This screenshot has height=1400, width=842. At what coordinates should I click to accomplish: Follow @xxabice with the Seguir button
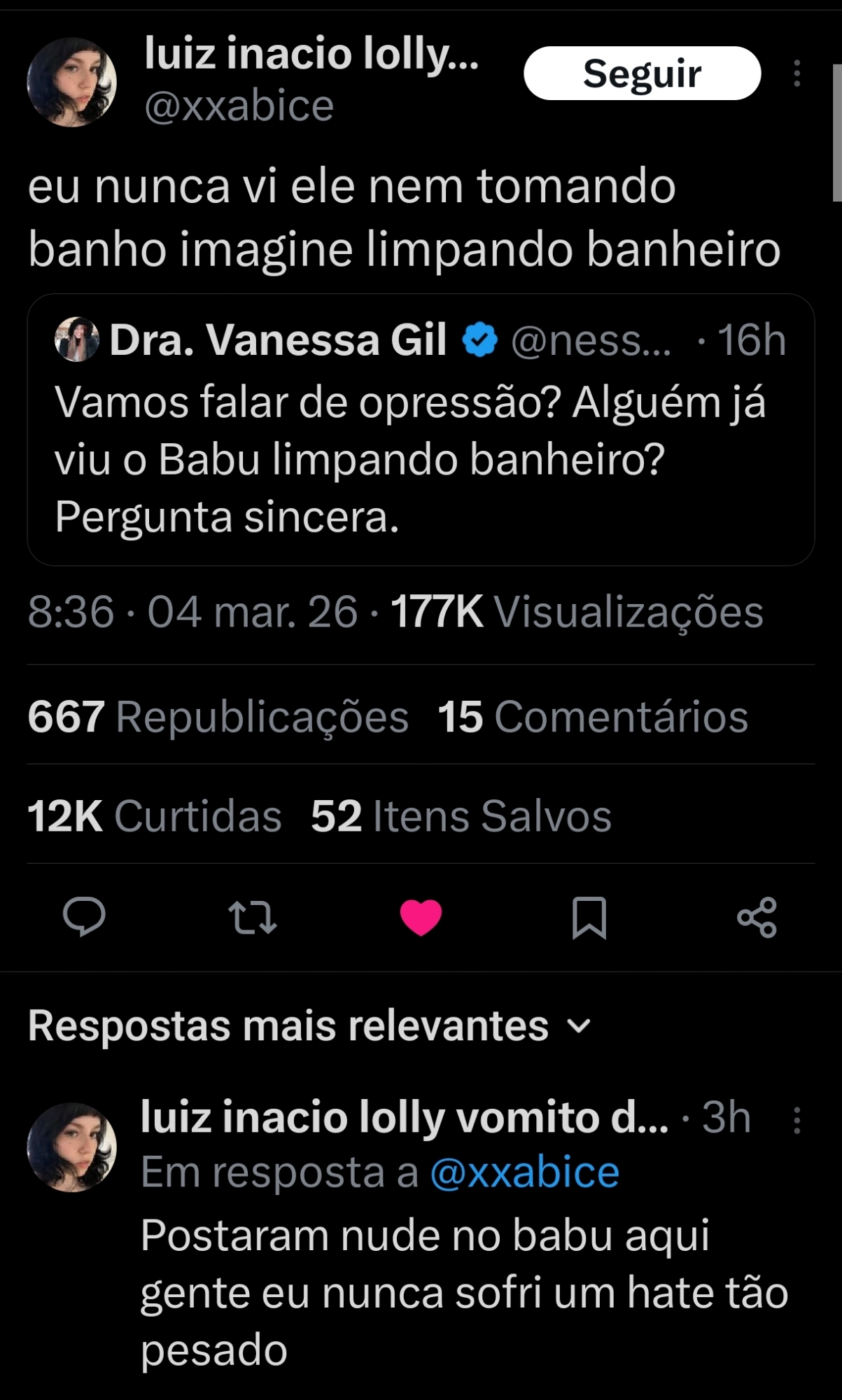[642, 73]
